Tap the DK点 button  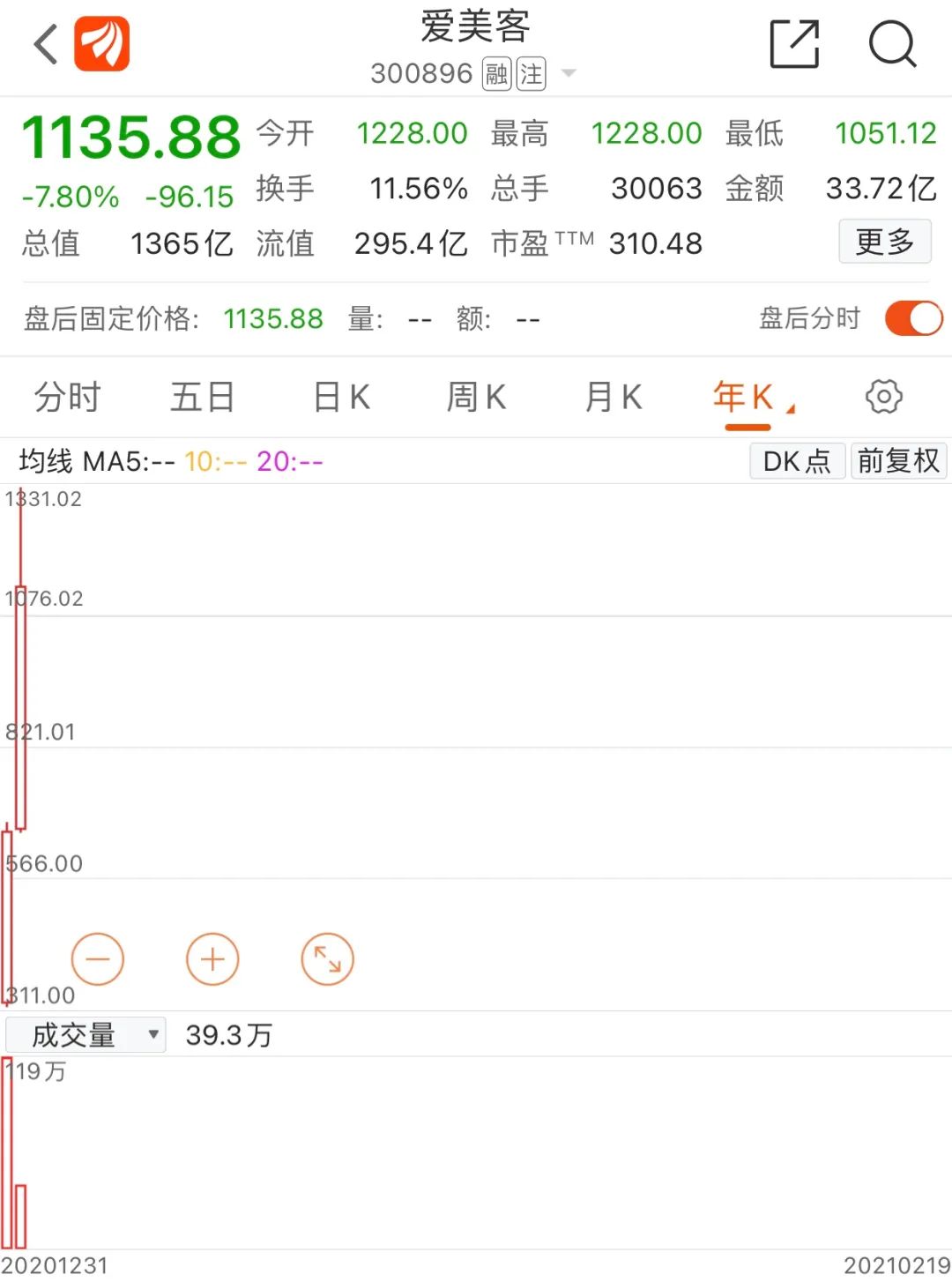click(x=797, y=461)
